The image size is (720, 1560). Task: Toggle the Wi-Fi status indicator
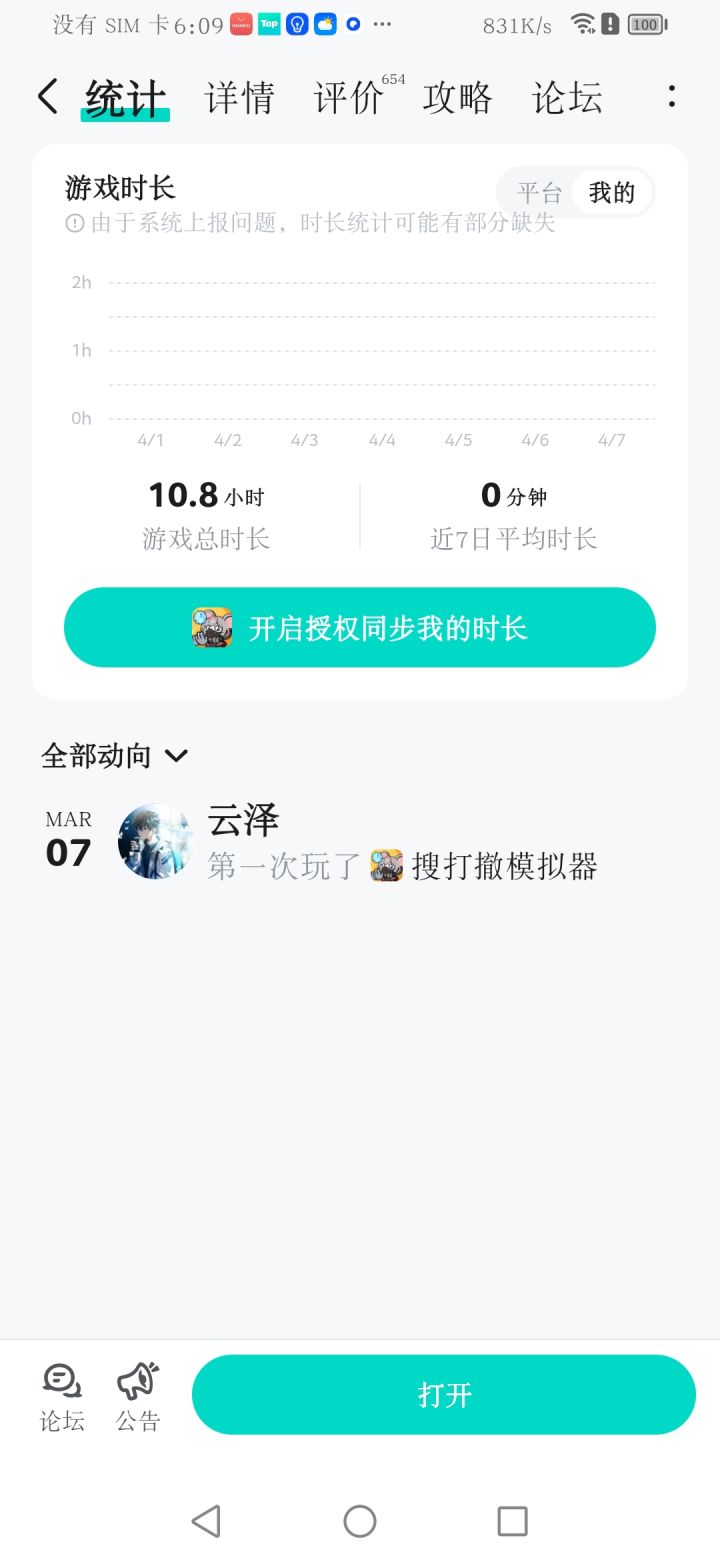(583, 23)
